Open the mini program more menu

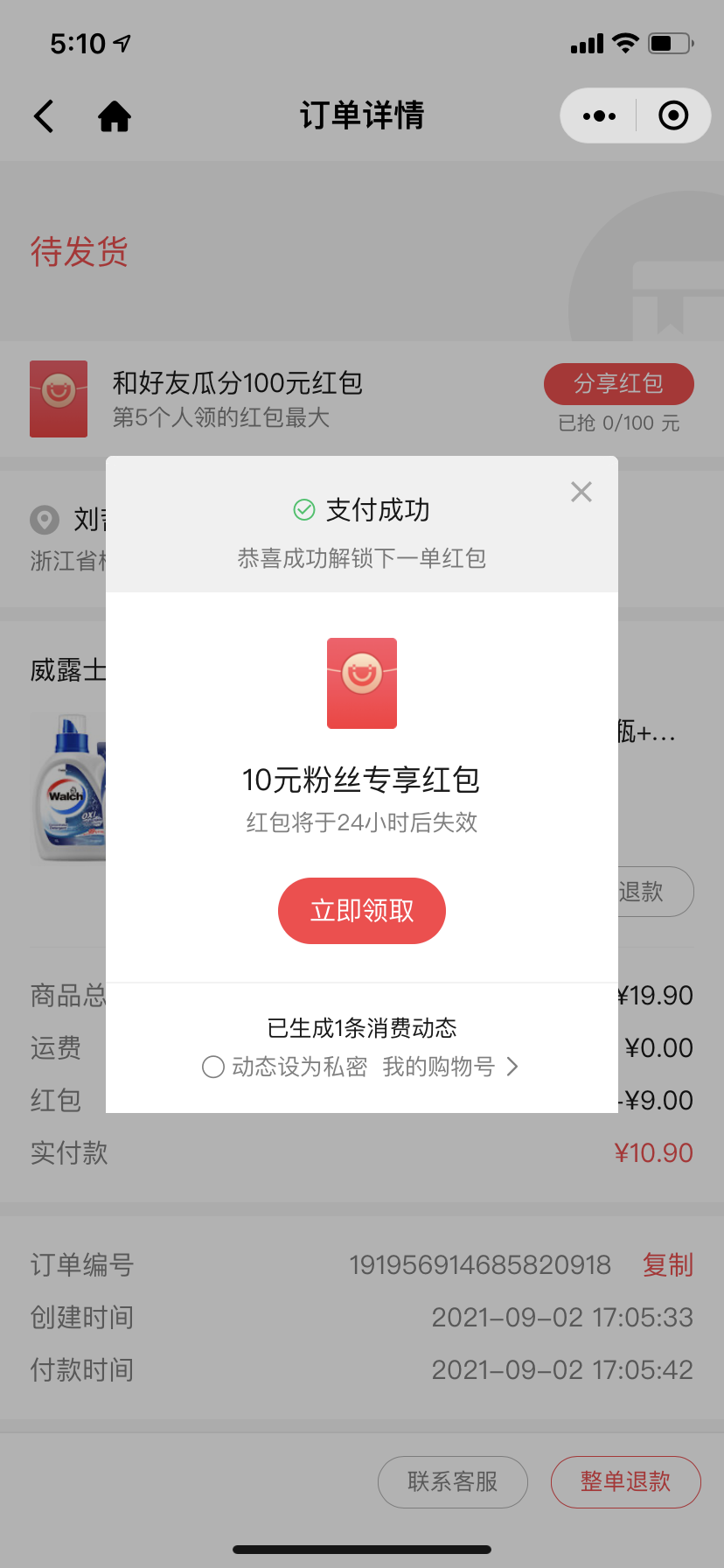pyautogui.click(x=599, y=115)
